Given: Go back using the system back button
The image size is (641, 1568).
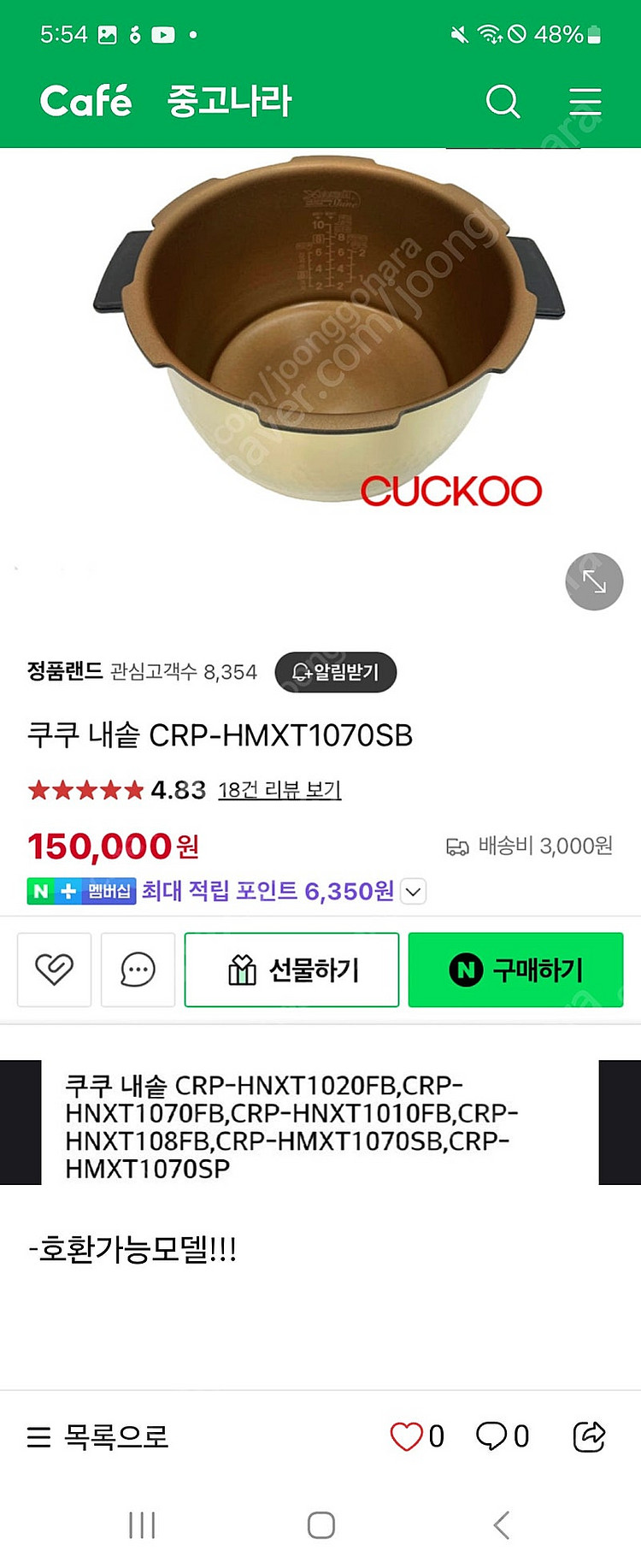Looking at the screenshot, I should (x=502, y=1525).
